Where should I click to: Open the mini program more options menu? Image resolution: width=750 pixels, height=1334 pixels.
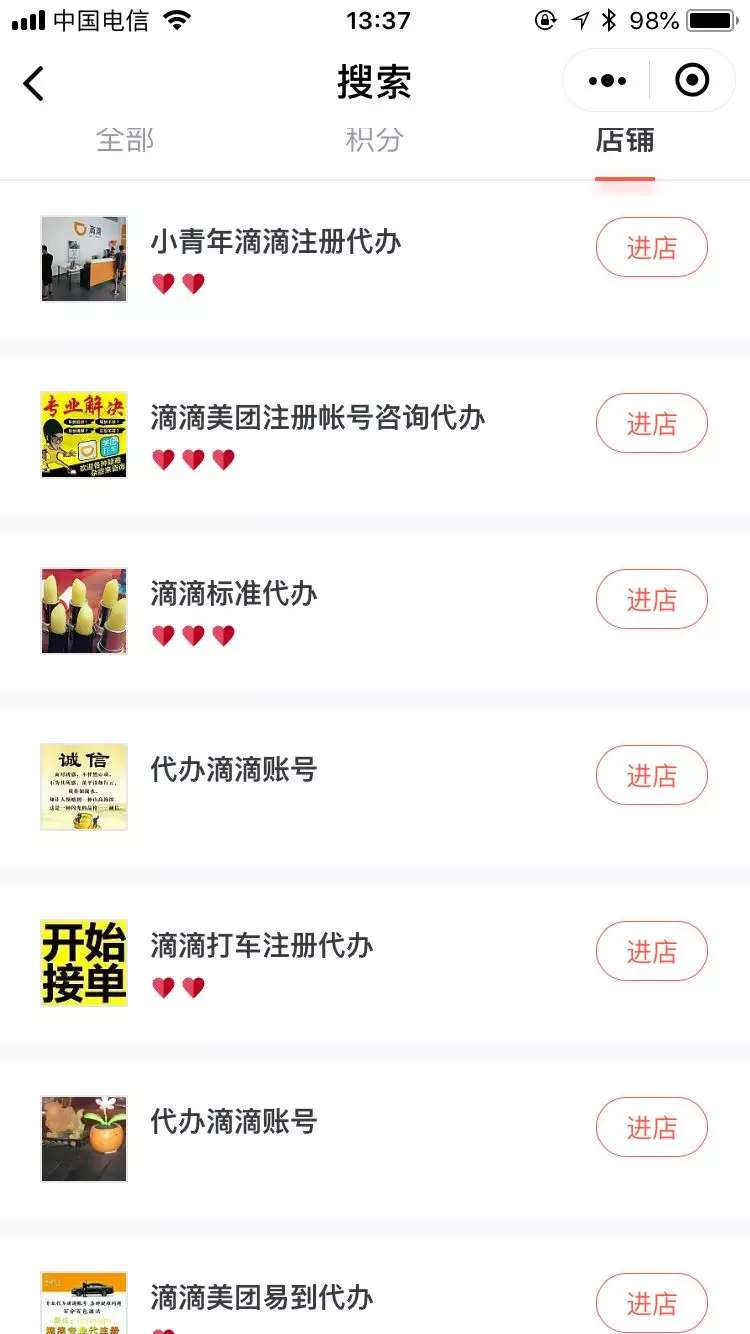[x=607, y=81]
